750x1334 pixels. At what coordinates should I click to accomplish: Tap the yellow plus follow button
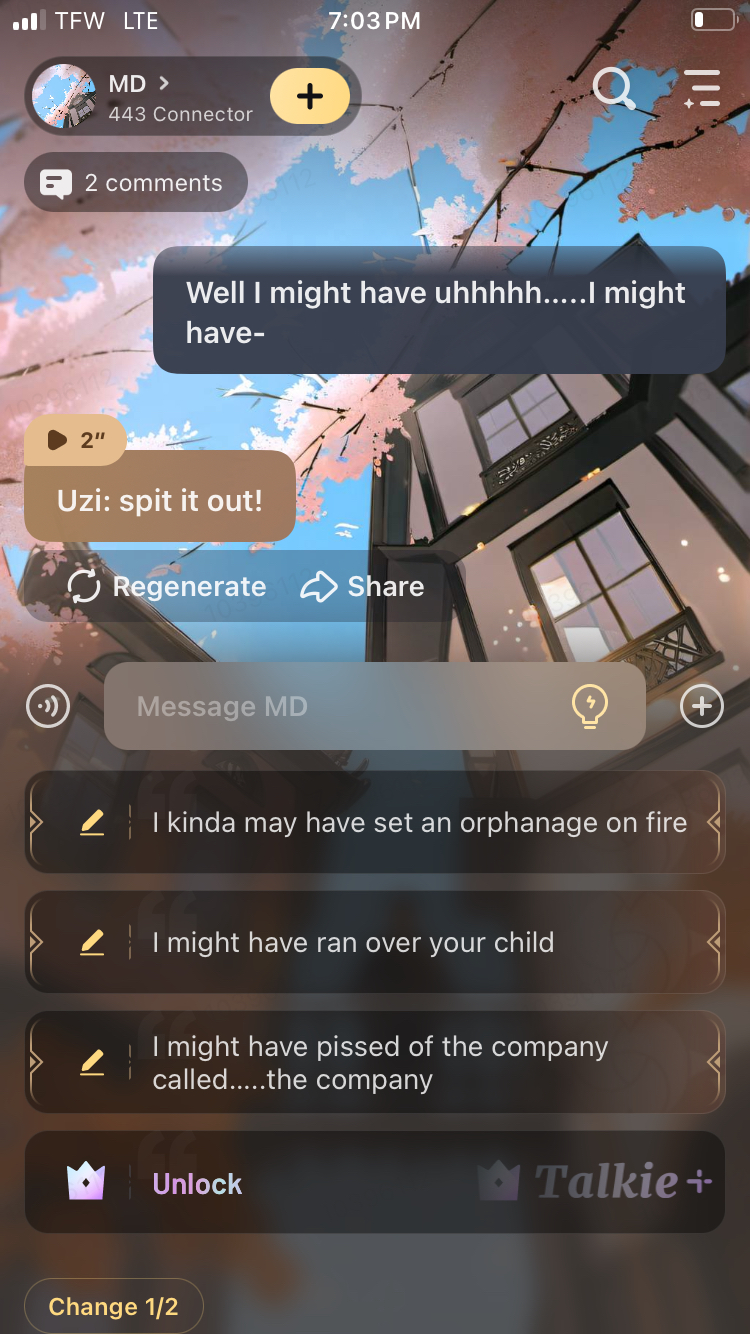(310, 96)
